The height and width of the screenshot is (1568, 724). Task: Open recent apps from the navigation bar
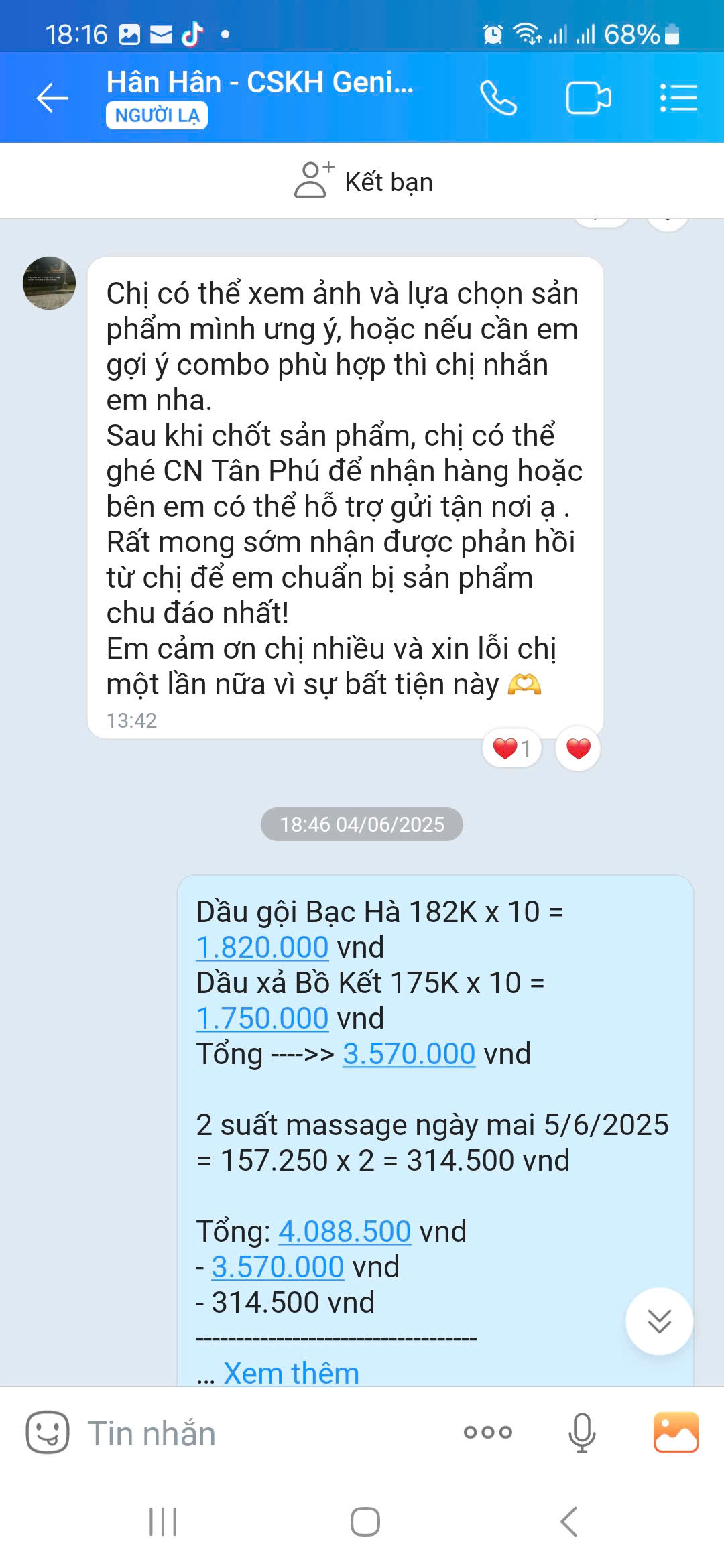(x=163, y=1522)
